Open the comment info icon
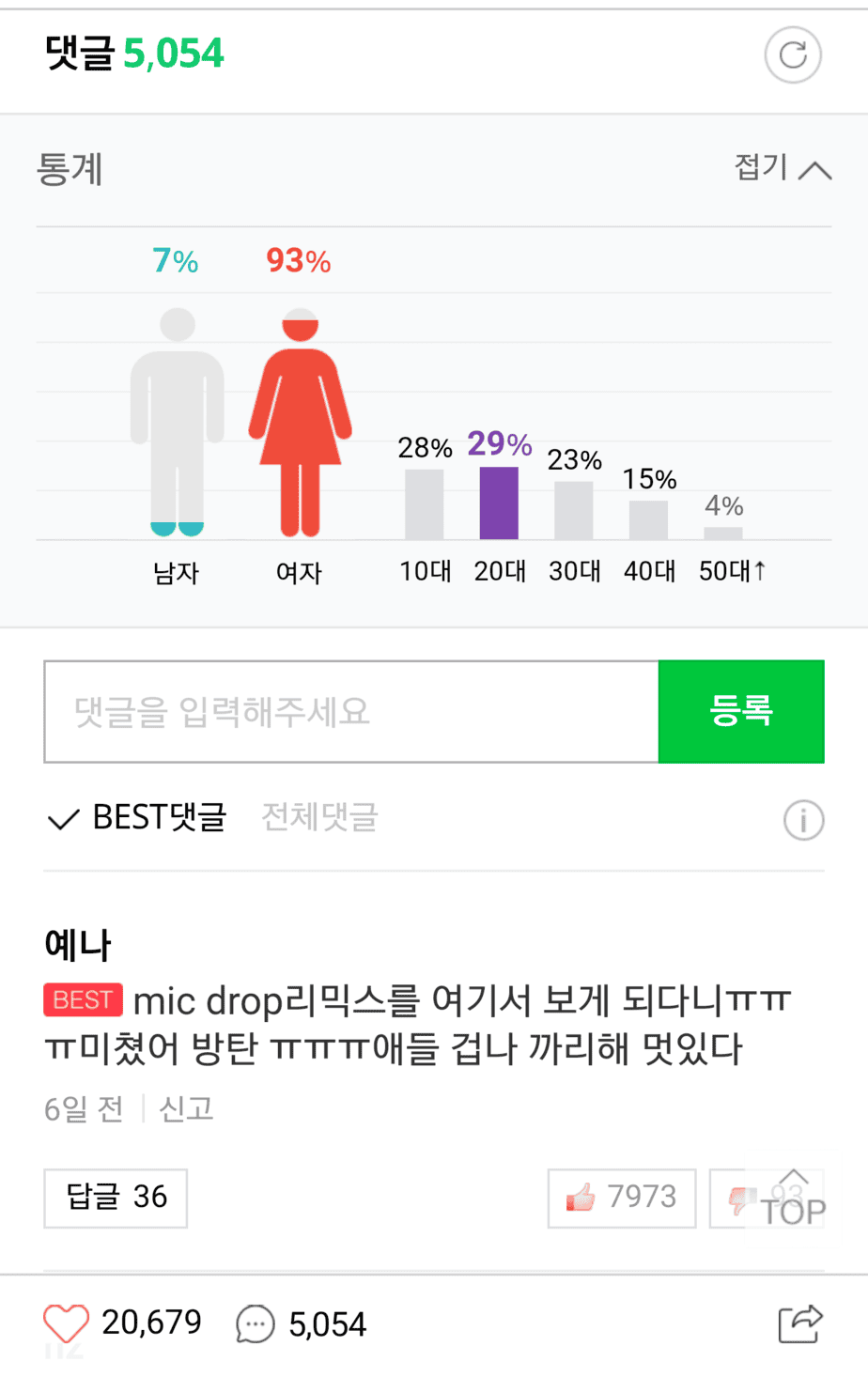Viewport: 868px width, 1377px height. click(803, 820)
